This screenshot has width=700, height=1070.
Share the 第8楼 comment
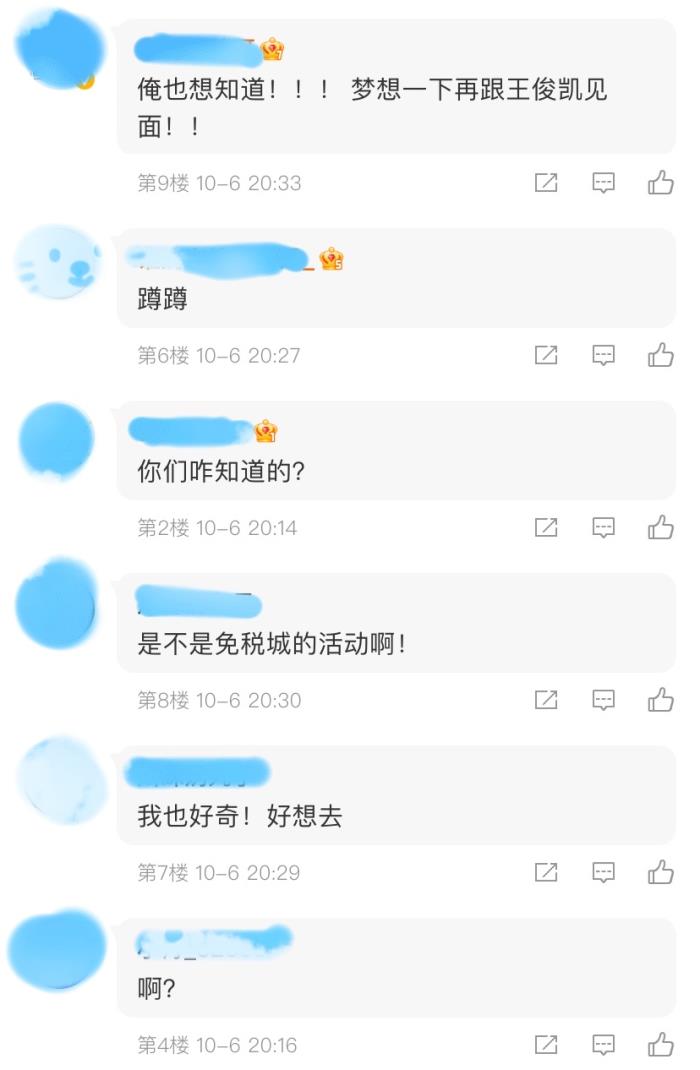coord(546,700)
